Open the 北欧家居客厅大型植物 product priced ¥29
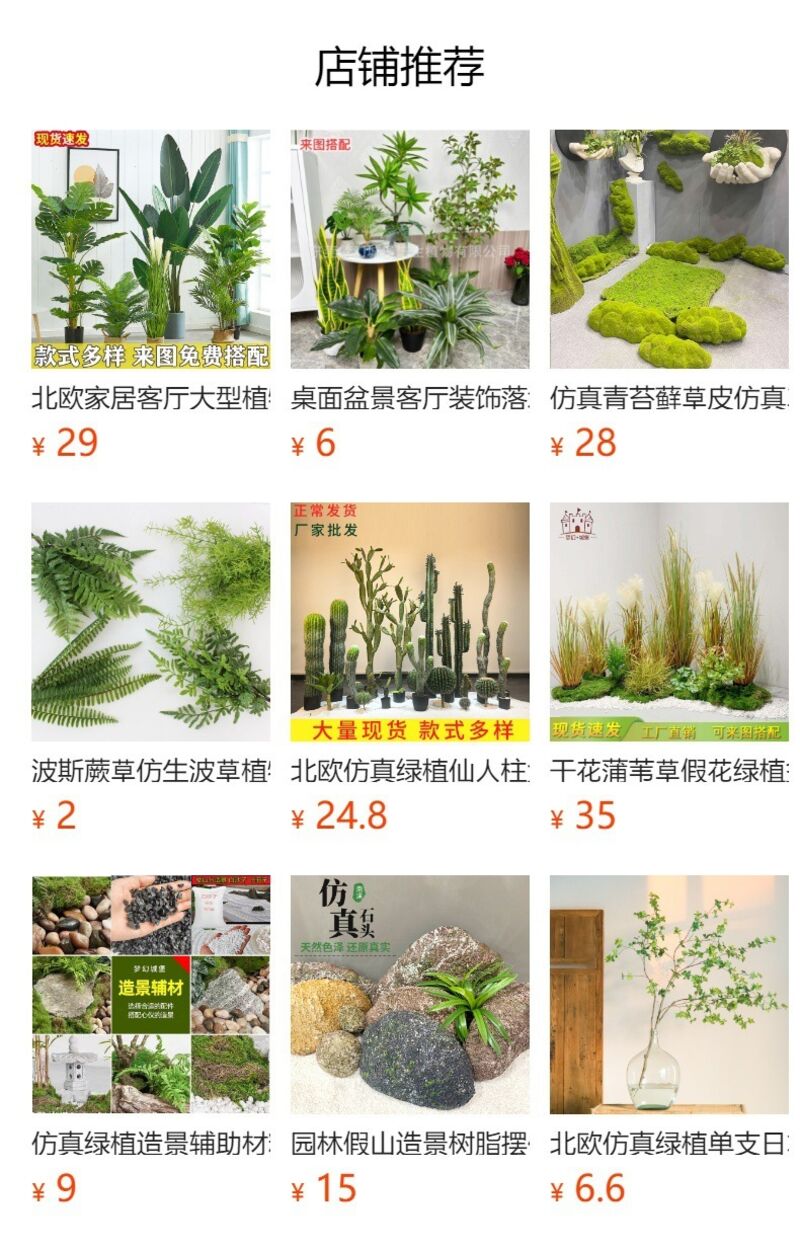Image resolution: width=800 pixels, height=1248 pixels. (x=150, y=249)
